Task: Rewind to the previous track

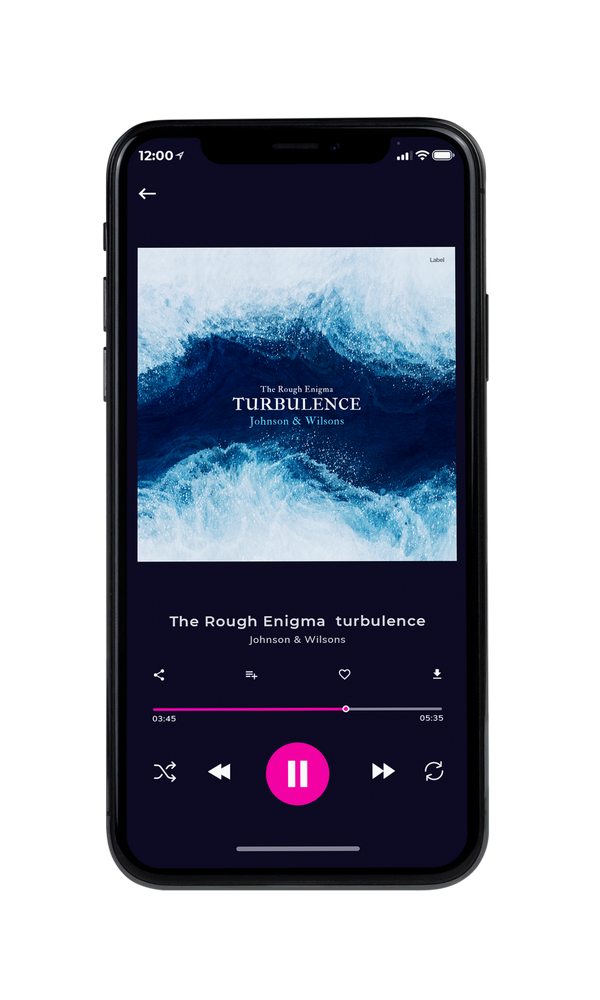Action: point(219,772)
